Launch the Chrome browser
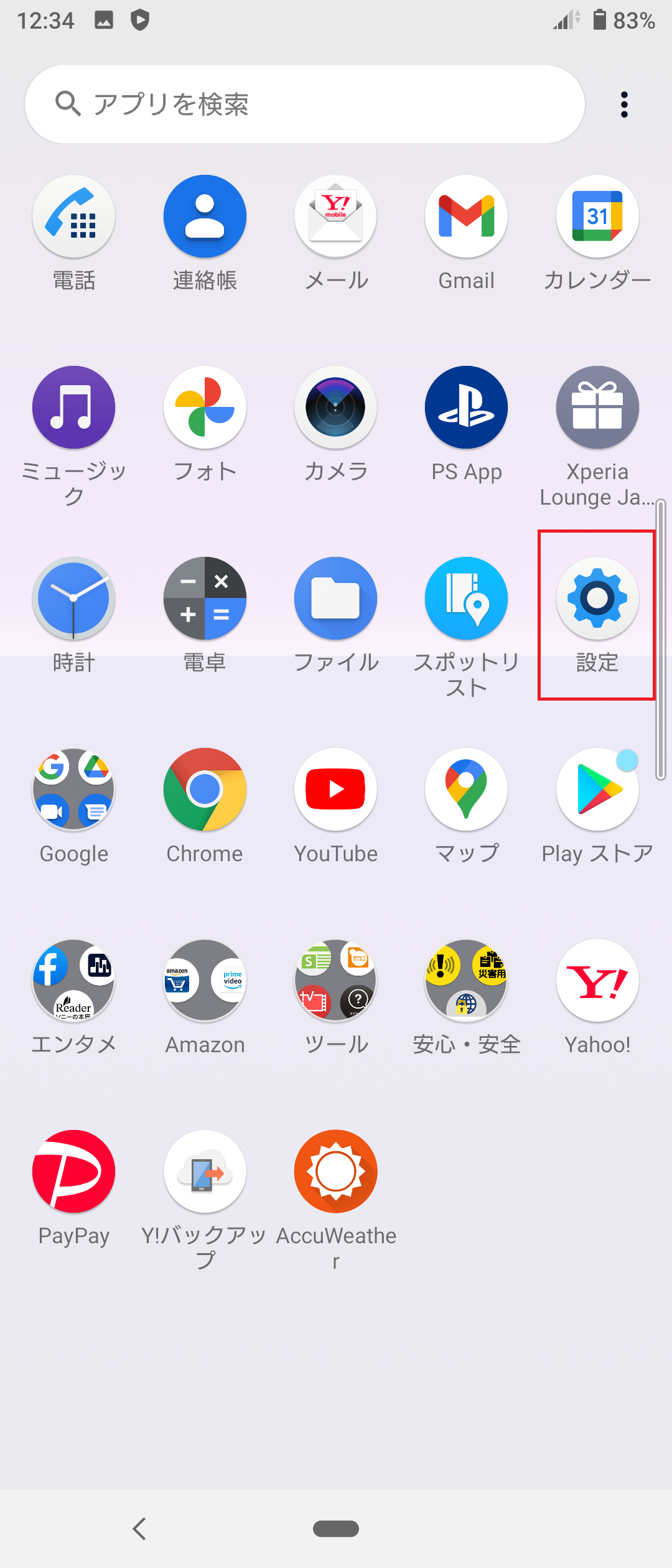This screenshot has height=1568, width=672. 204,789
